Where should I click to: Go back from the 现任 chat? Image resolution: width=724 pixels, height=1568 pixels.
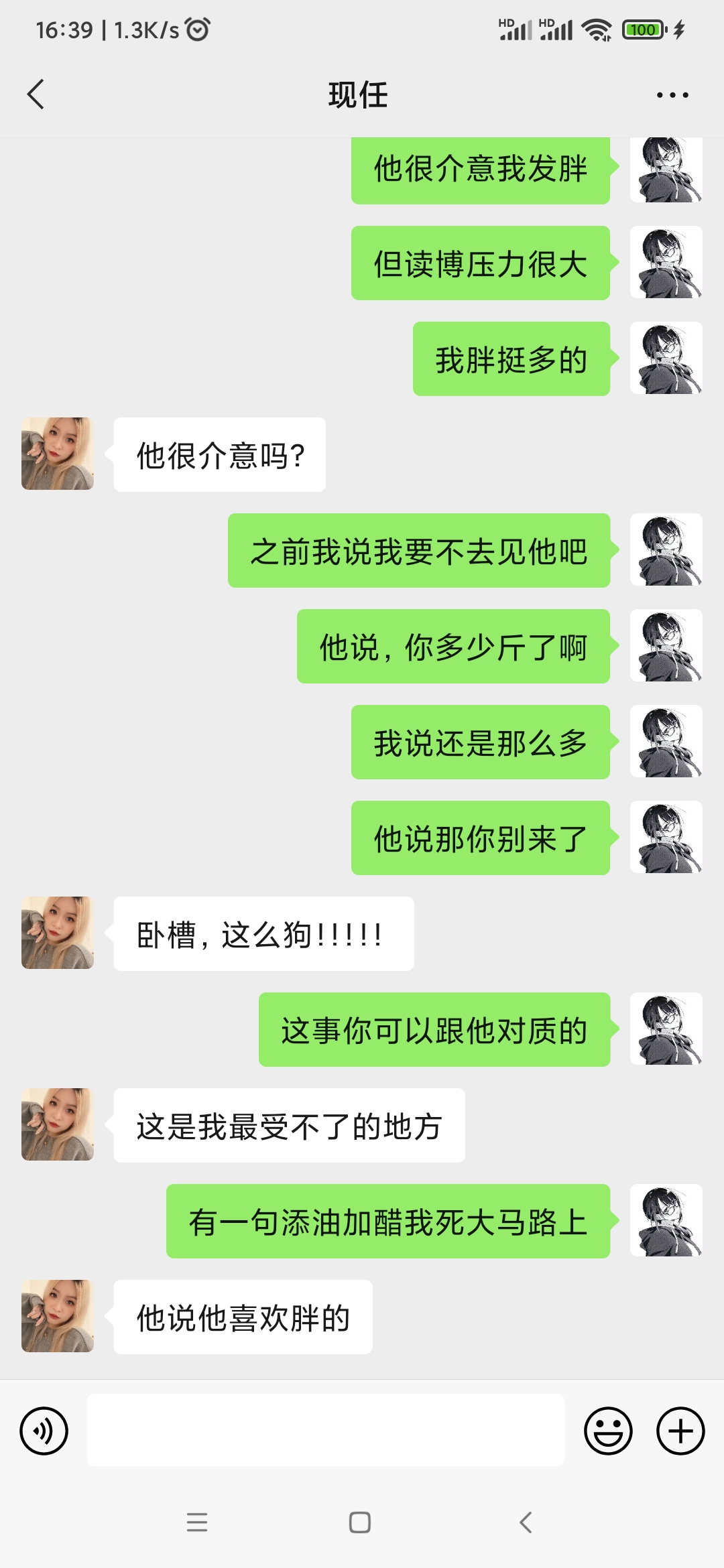tap(36, 94)
